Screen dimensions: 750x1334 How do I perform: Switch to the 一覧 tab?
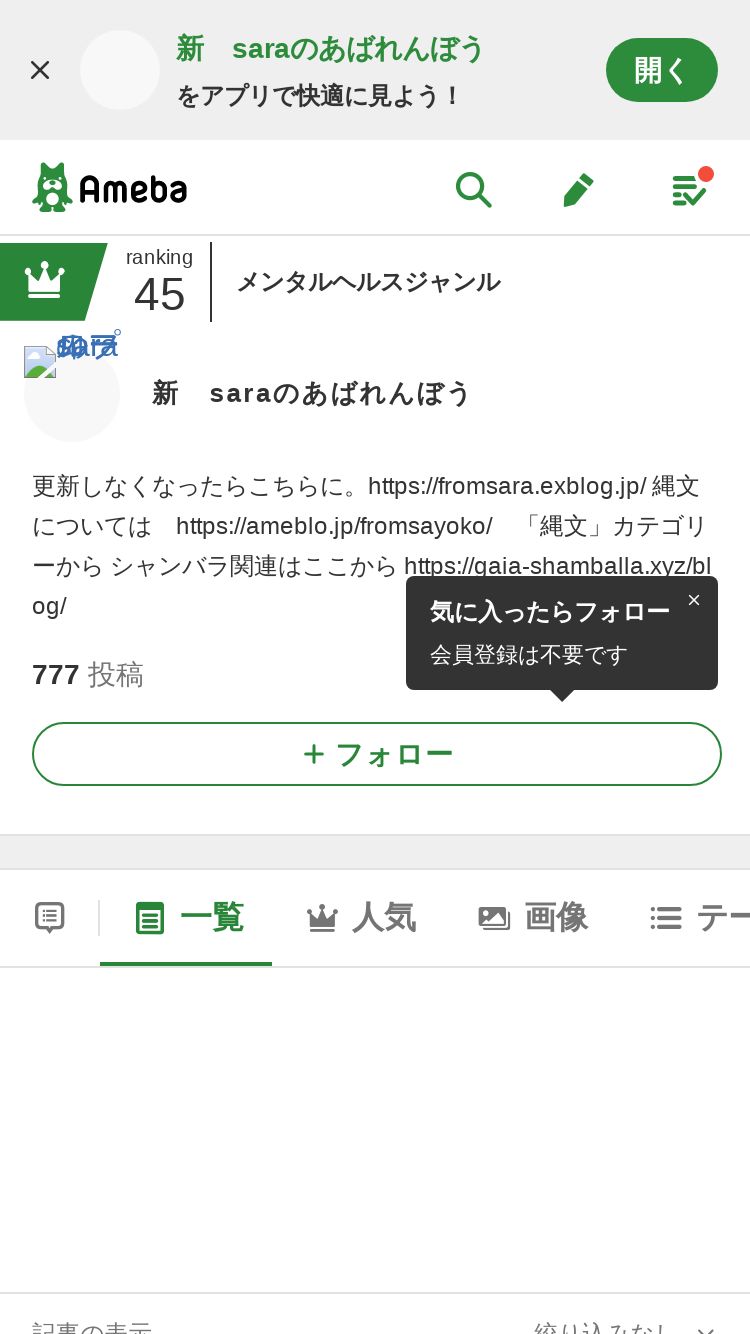(x=186, y=917)
